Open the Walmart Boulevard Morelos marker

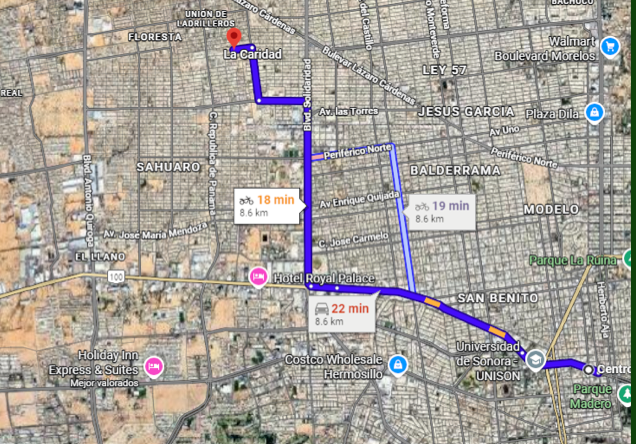tap(609, 44)
